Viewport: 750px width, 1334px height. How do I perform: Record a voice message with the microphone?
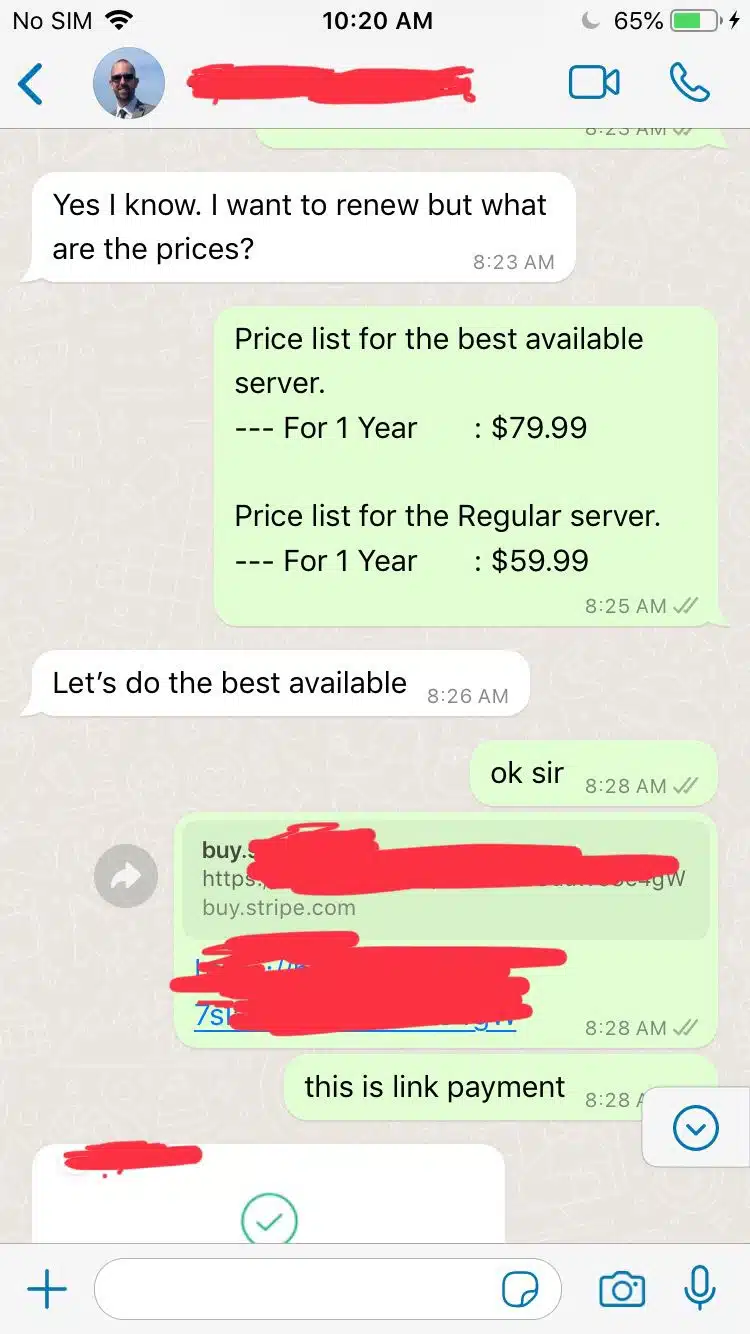700,1288
